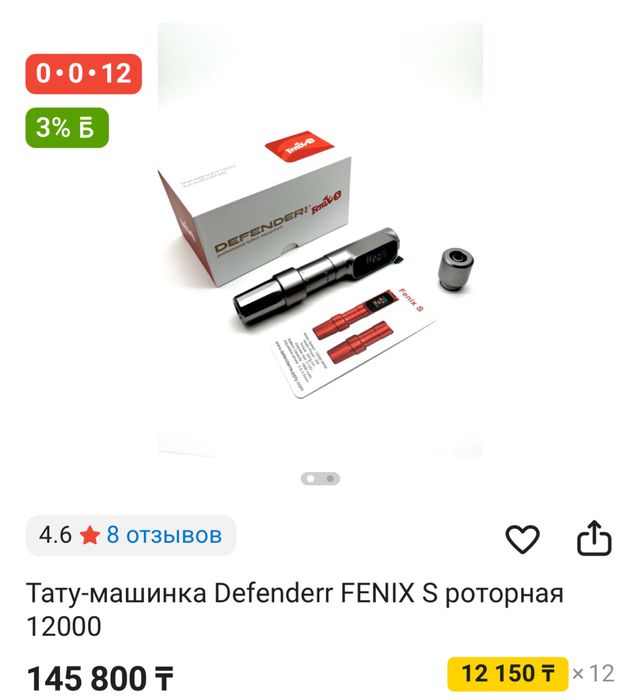641x700 pixels.
Task: Tap the 12 150 ₸ monthly installment chip
Action: pyautogui.click(x=507, y=673)
